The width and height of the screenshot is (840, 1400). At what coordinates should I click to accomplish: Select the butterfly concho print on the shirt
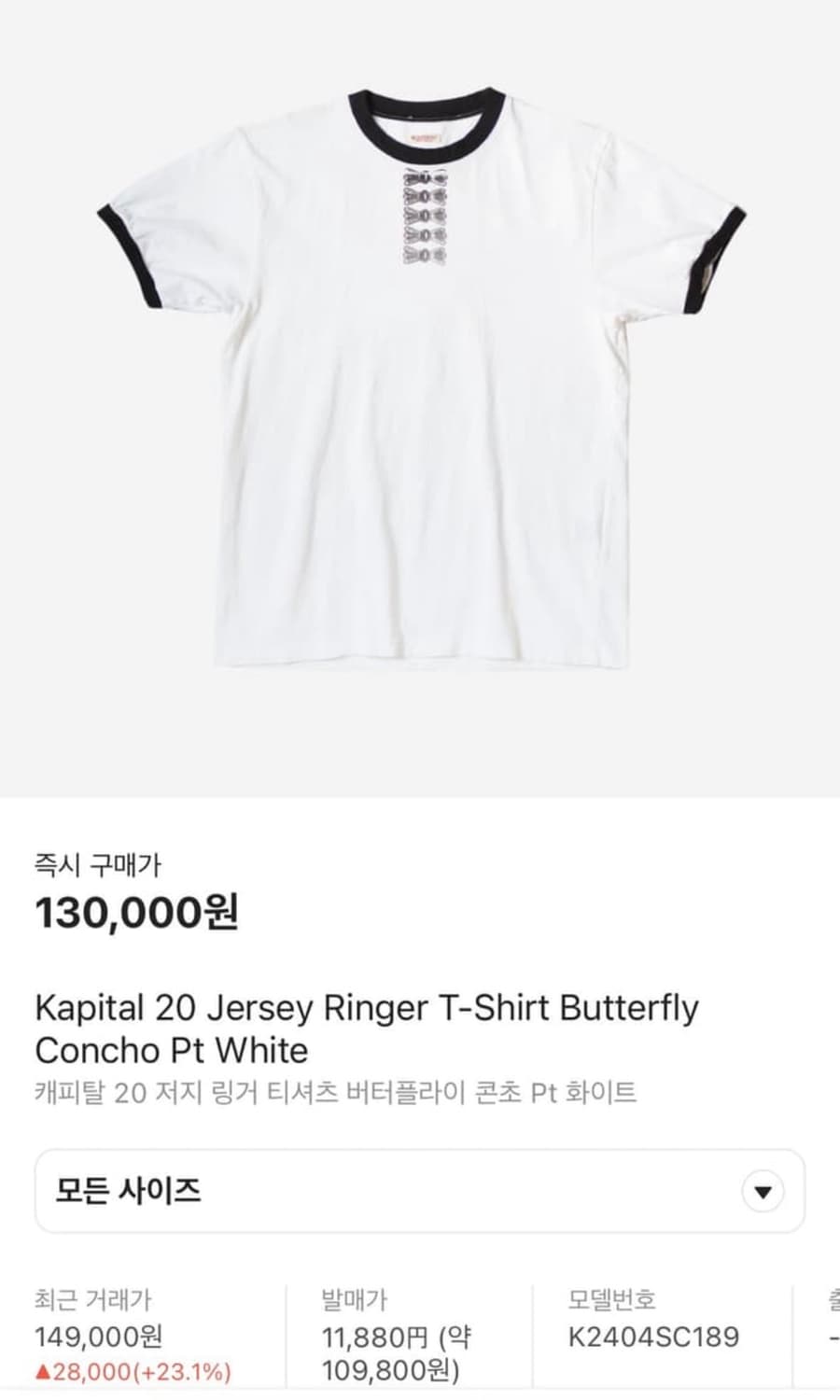click(x=425, y=213)
